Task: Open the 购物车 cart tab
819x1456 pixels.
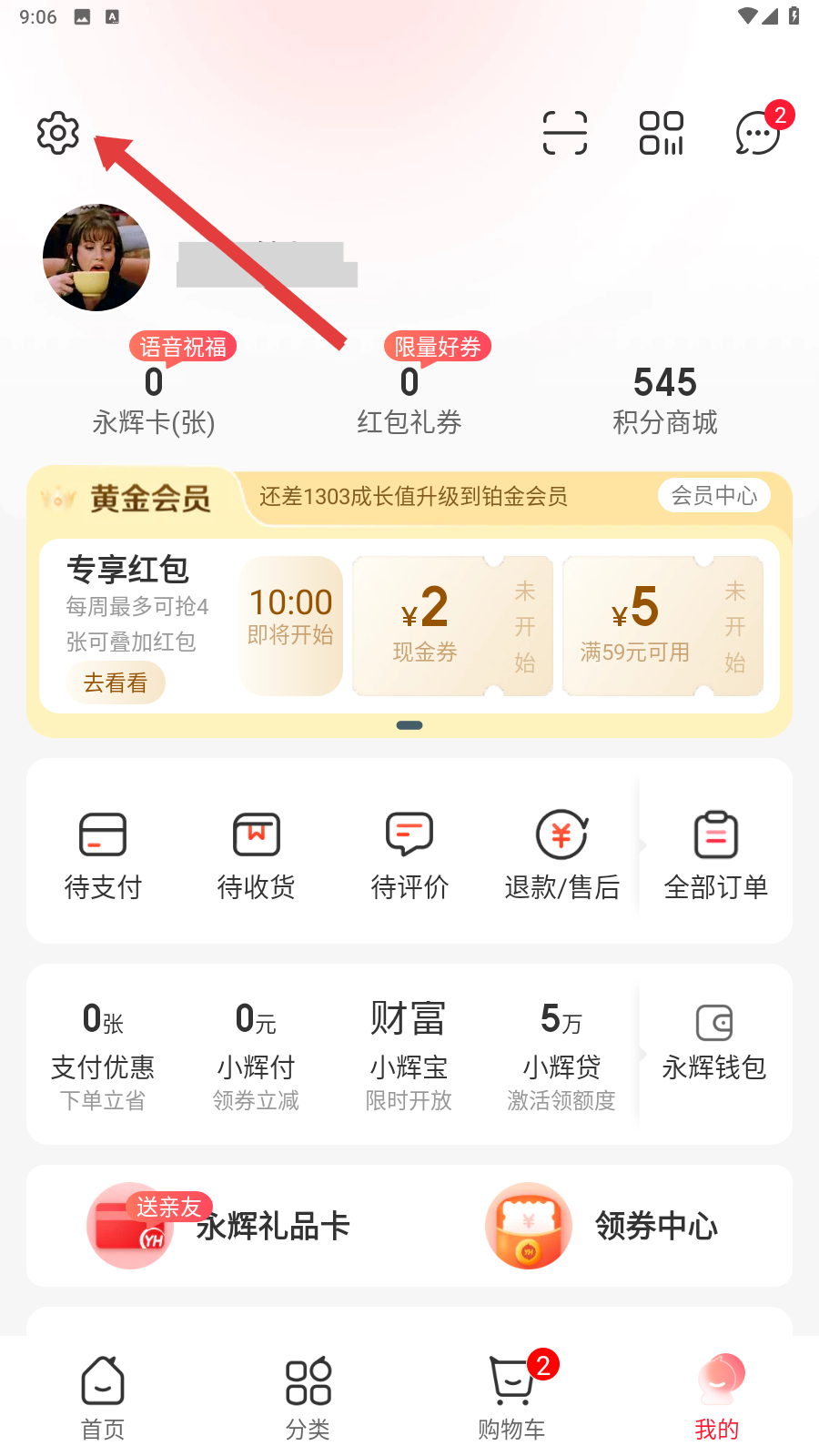Action: (512, 1398)
